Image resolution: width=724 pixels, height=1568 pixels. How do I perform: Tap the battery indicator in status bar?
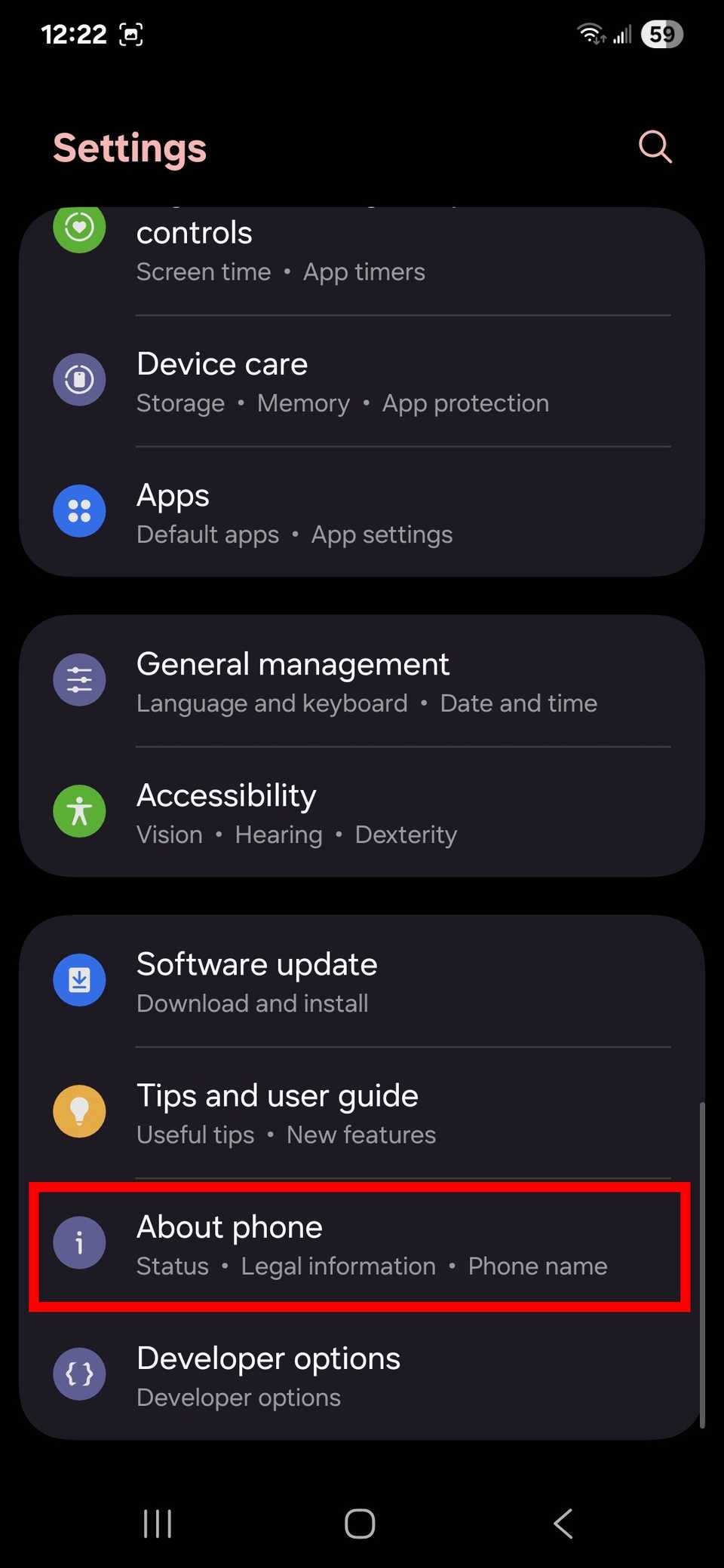point(661,34)
